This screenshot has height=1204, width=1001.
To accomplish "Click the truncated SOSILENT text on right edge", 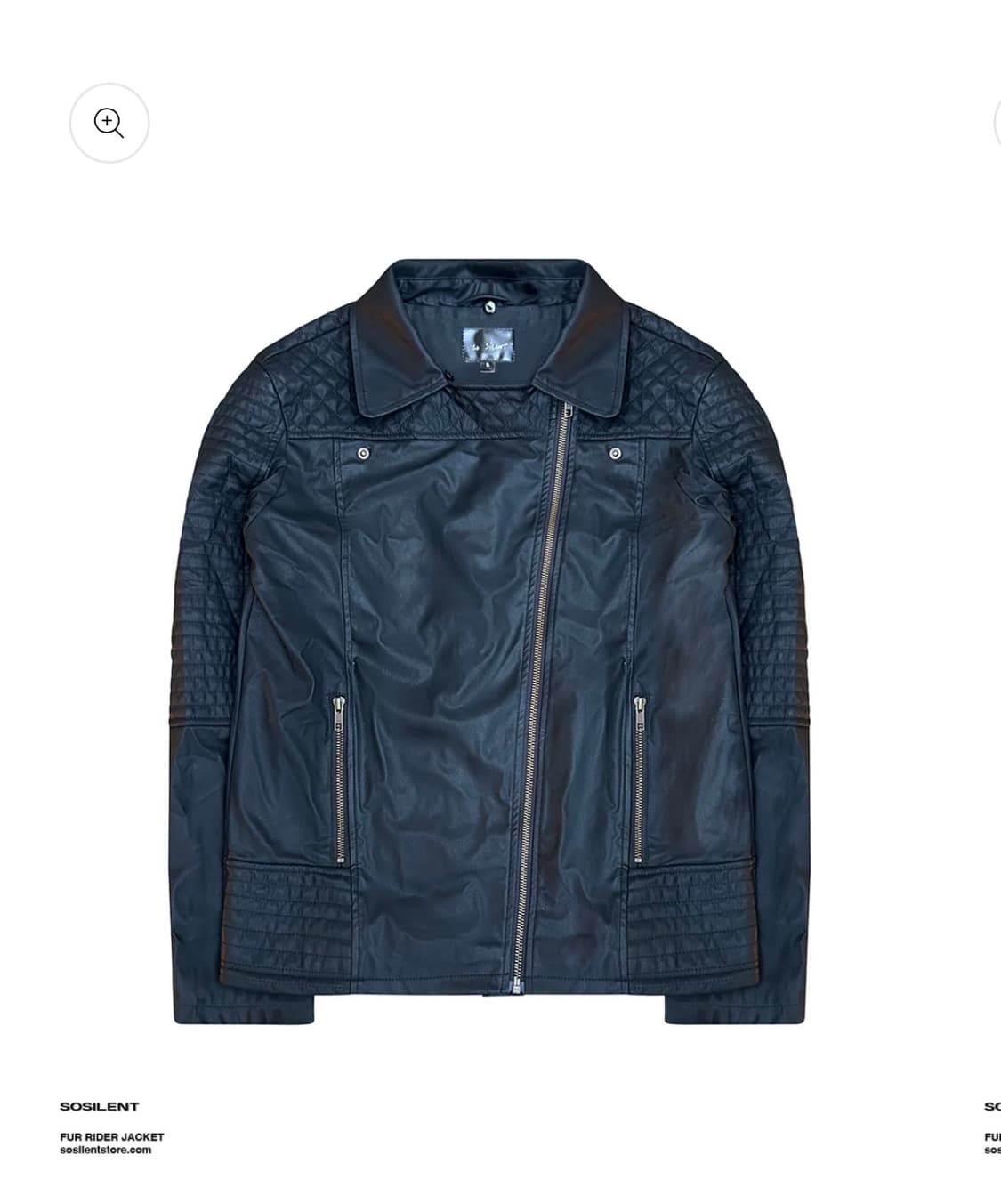I will coord(992,1107).
